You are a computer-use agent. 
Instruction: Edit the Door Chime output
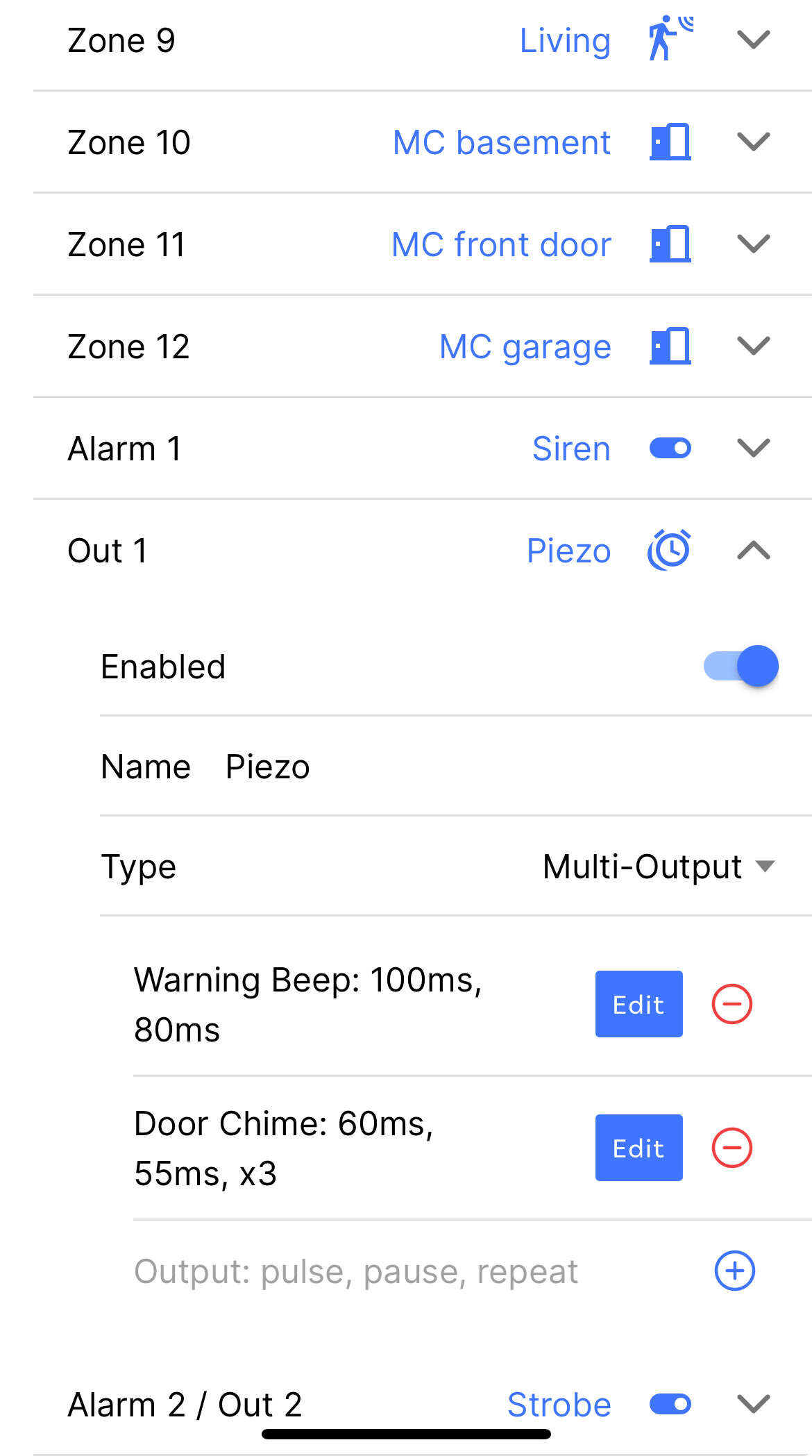coord(638,1148)
